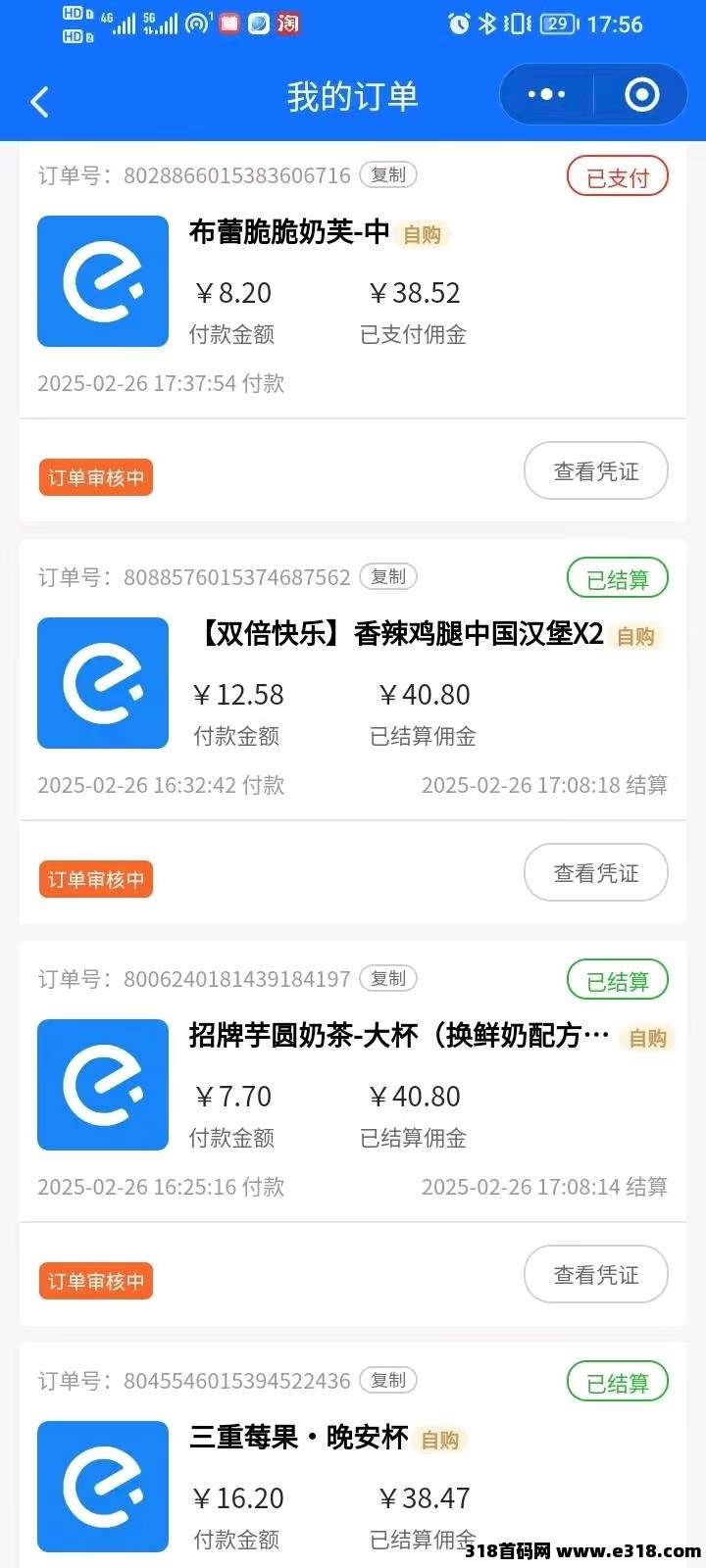Close the mini program via the circle icon

(641, 95)
